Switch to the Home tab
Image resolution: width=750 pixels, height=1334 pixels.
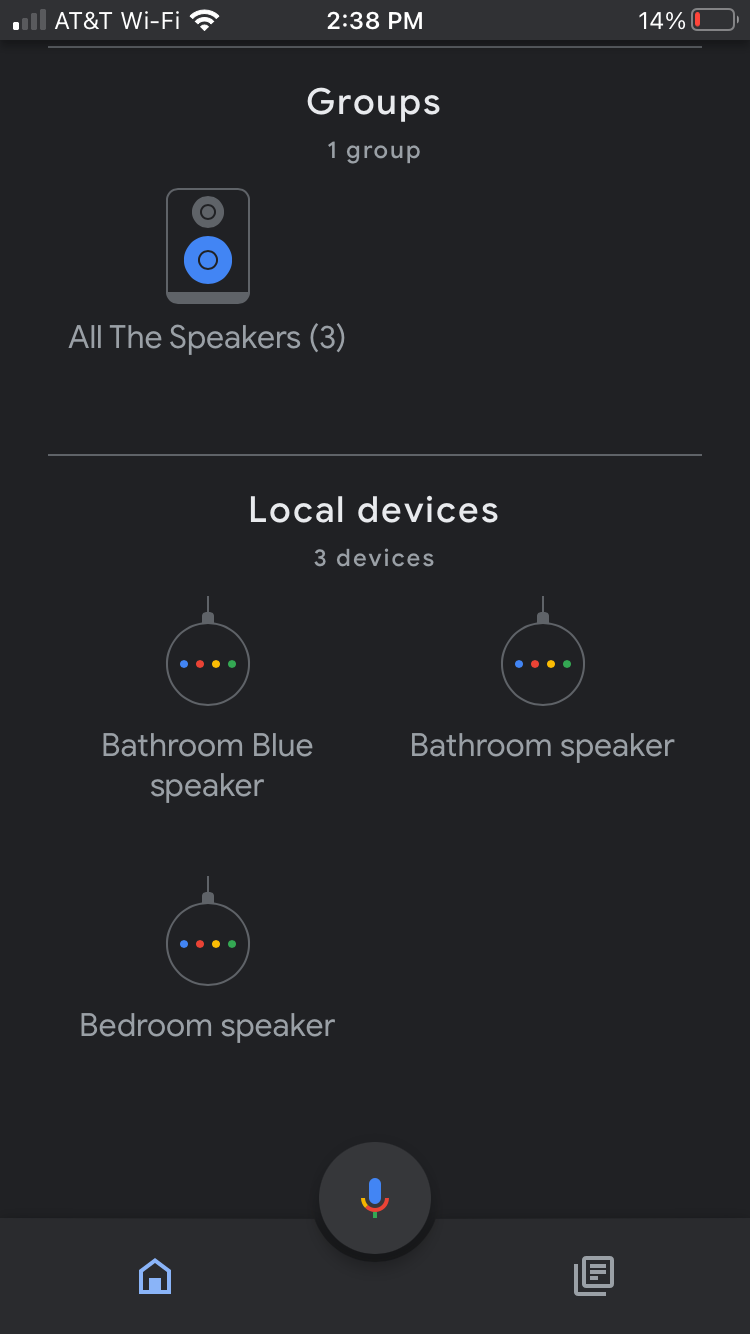(155, 1276)
